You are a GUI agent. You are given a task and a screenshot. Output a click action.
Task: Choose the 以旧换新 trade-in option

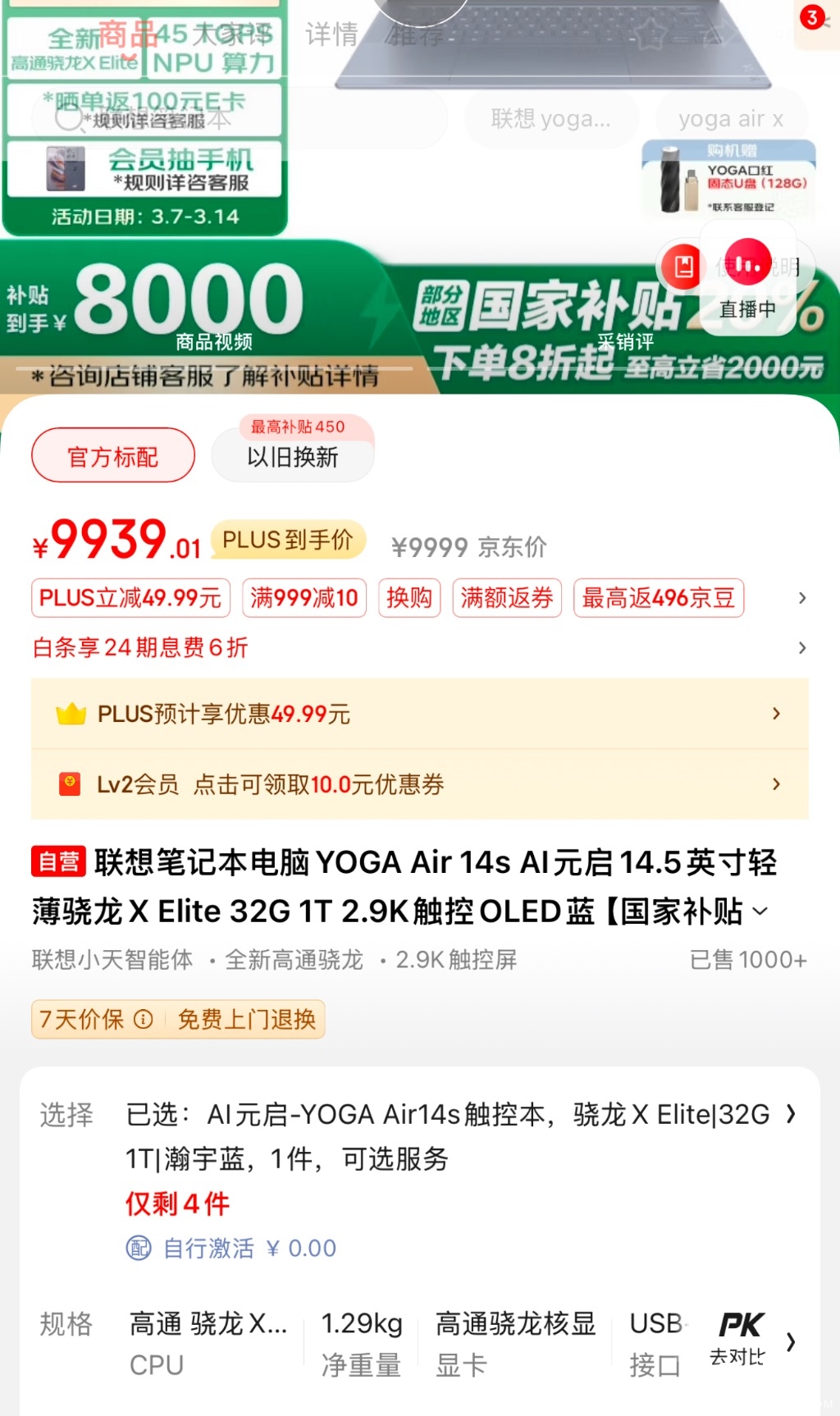(293, 456)
